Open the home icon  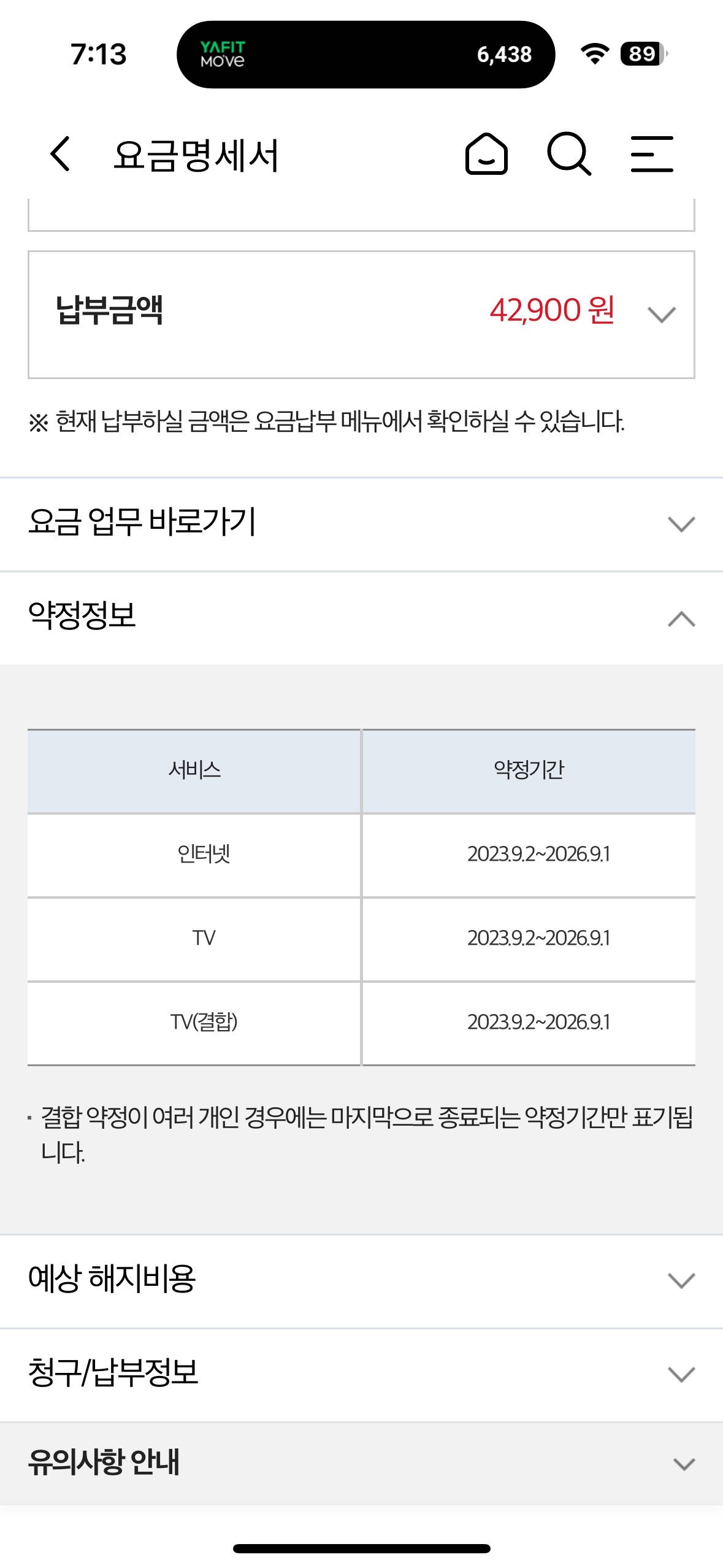coord(486,154)
